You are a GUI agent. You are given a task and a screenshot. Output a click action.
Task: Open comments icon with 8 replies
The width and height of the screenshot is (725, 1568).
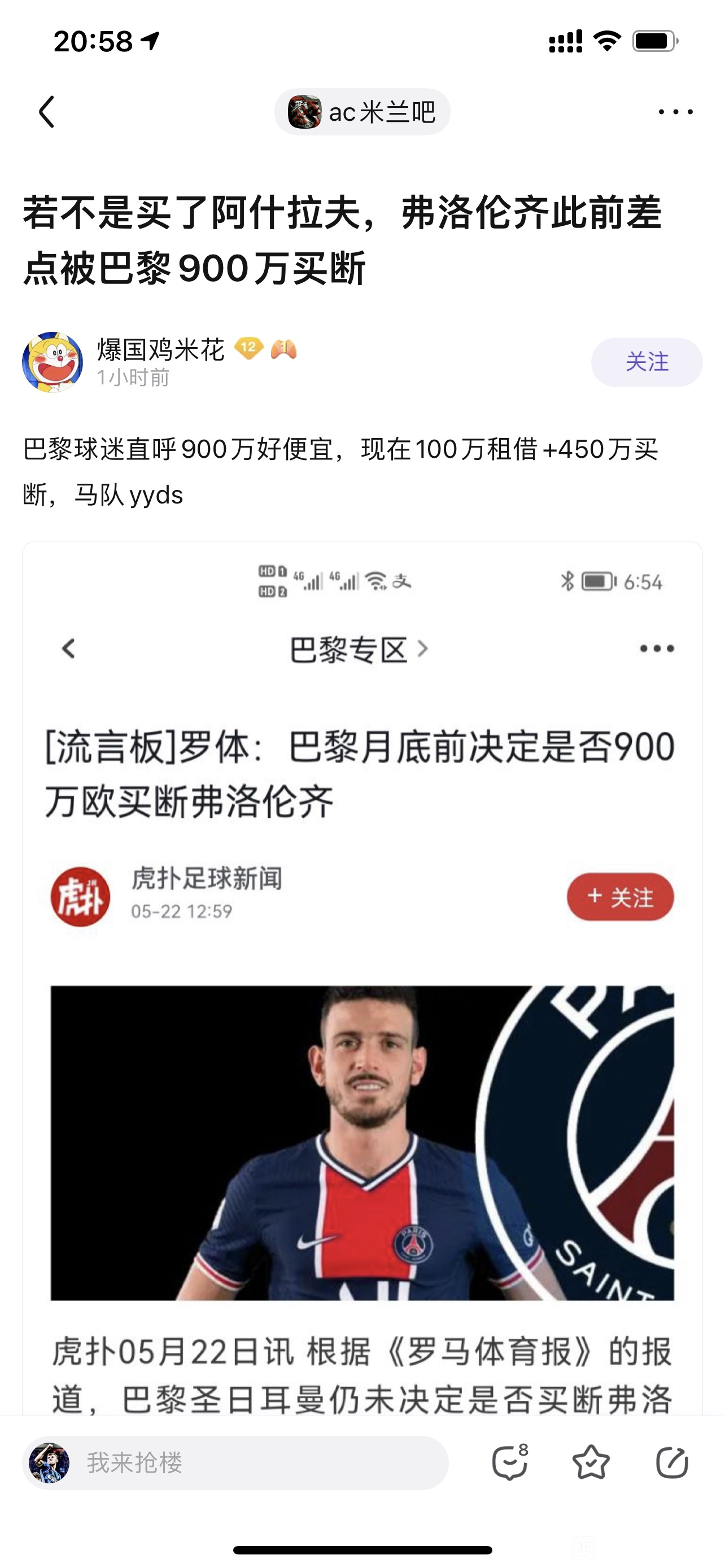[510, 1462]
